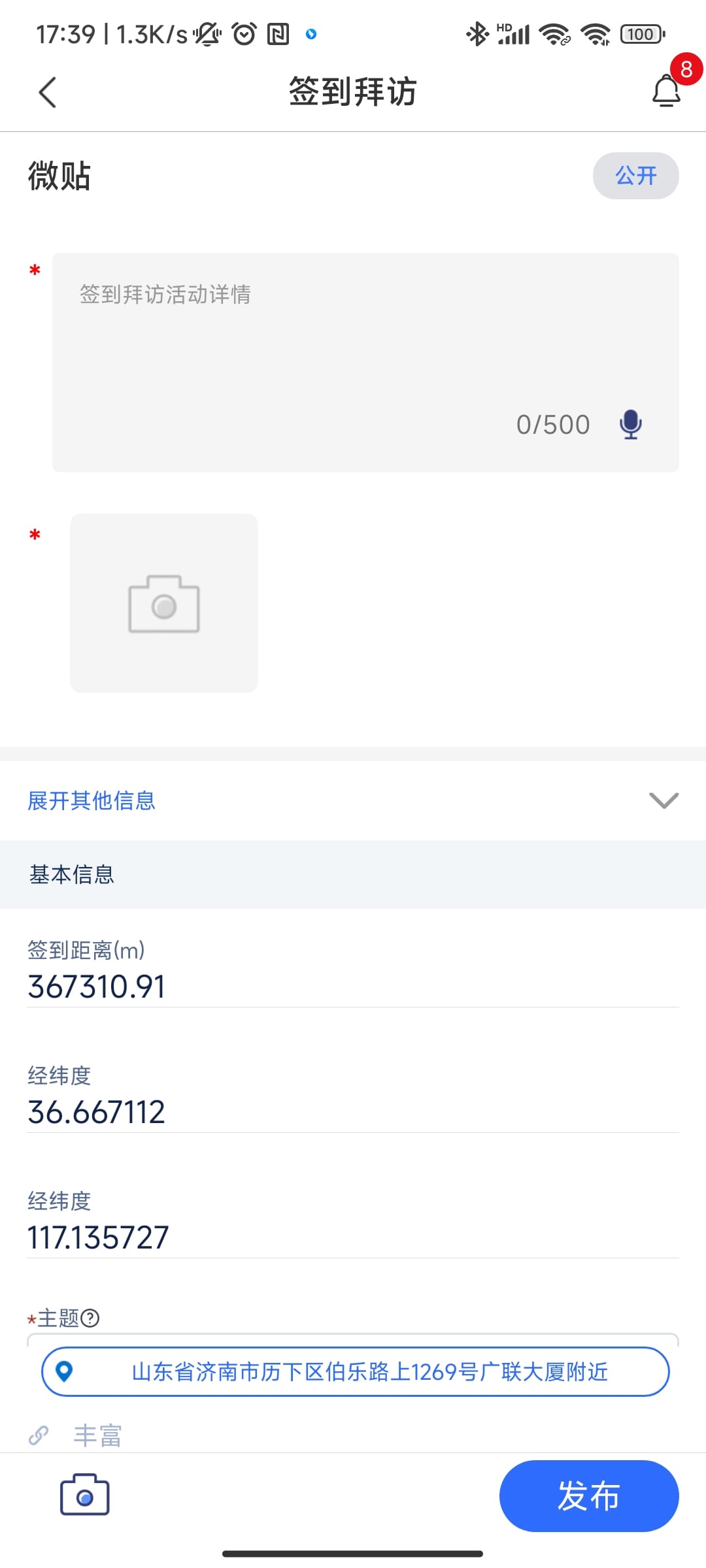Viewport: 706px width, 1568px height.
Task: Expand 展开其他信息 section
Action: [353, 800]
